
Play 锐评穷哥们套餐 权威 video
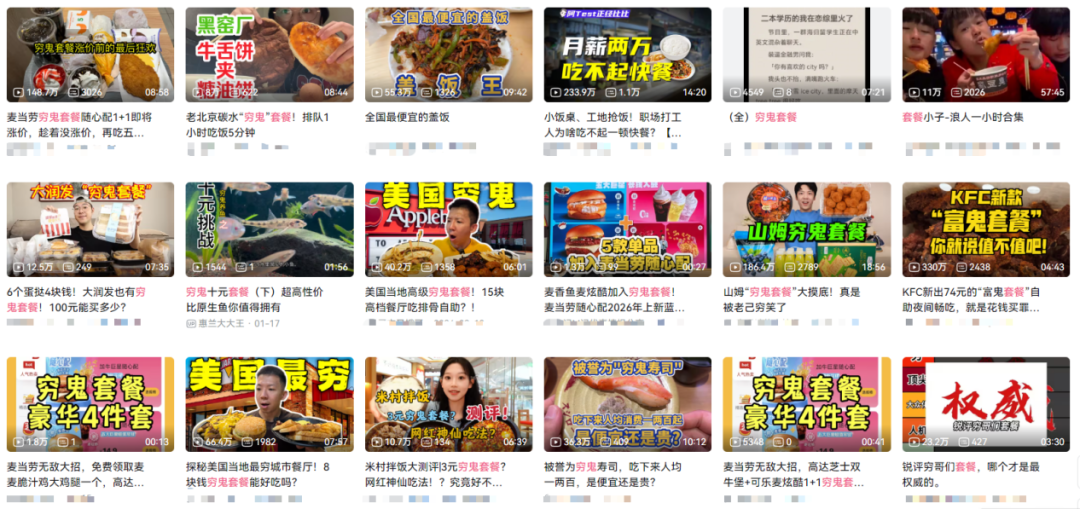point(985,404)
